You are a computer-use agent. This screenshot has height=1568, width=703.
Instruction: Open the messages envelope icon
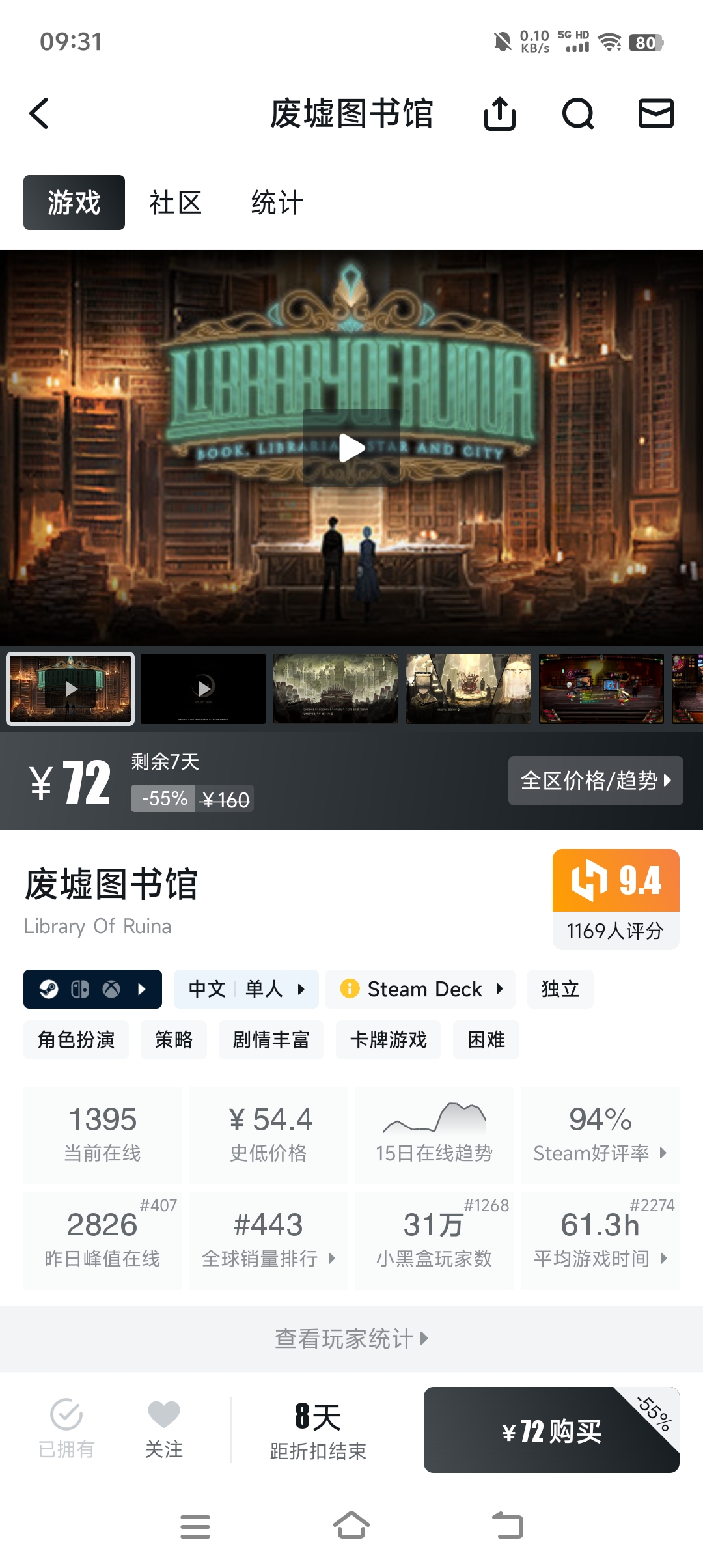point(655,114)
